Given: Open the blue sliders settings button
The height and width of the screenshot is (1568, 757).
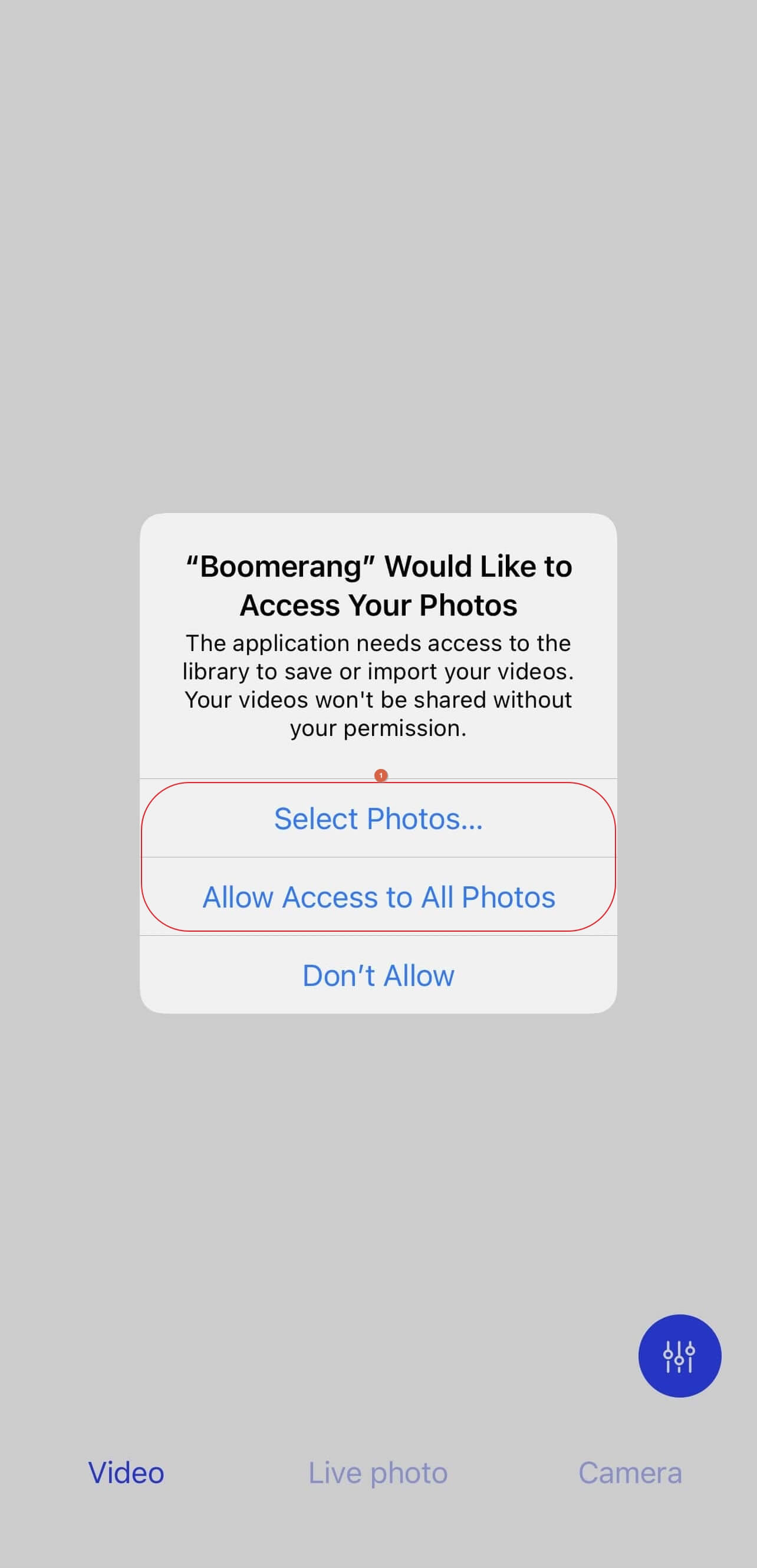Looking at the screenshot, I should [x=679, y=1356].
